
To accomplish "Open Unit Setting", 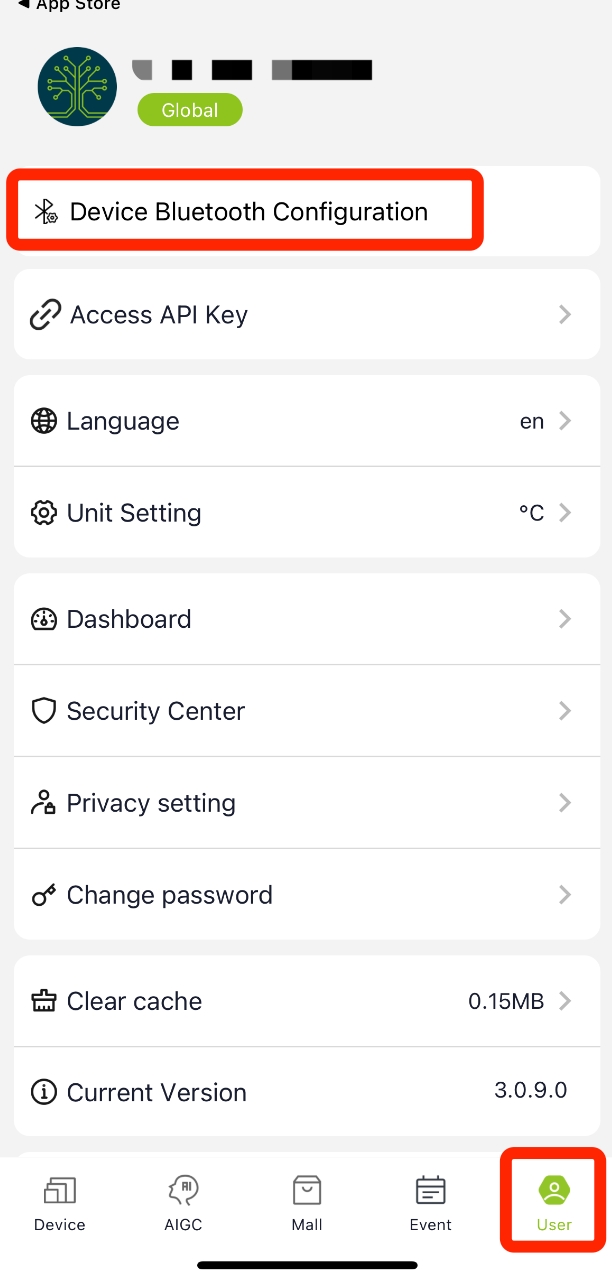I will pyautogui.click(x=306, y=513).
